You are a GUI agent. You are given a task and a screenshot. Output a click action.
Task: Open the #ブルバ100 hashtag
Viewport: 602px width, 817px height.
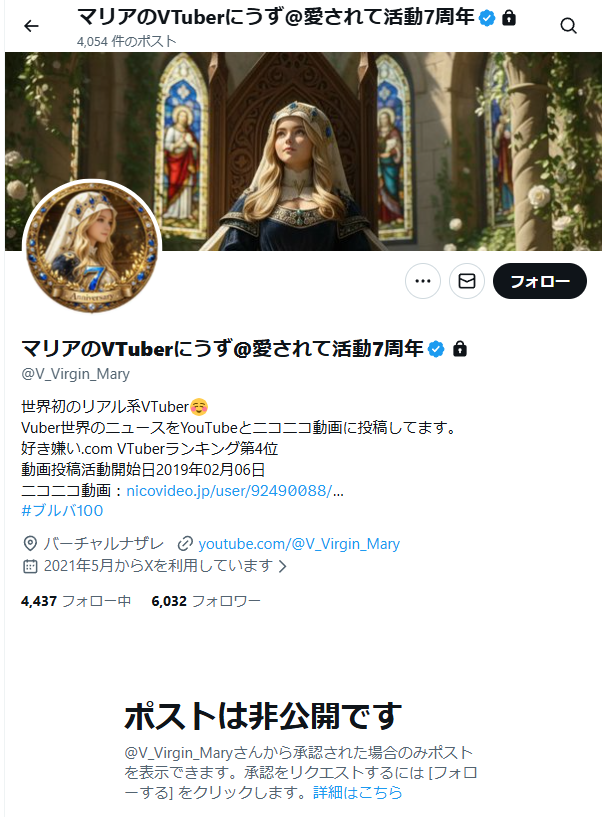coord(62,511)
